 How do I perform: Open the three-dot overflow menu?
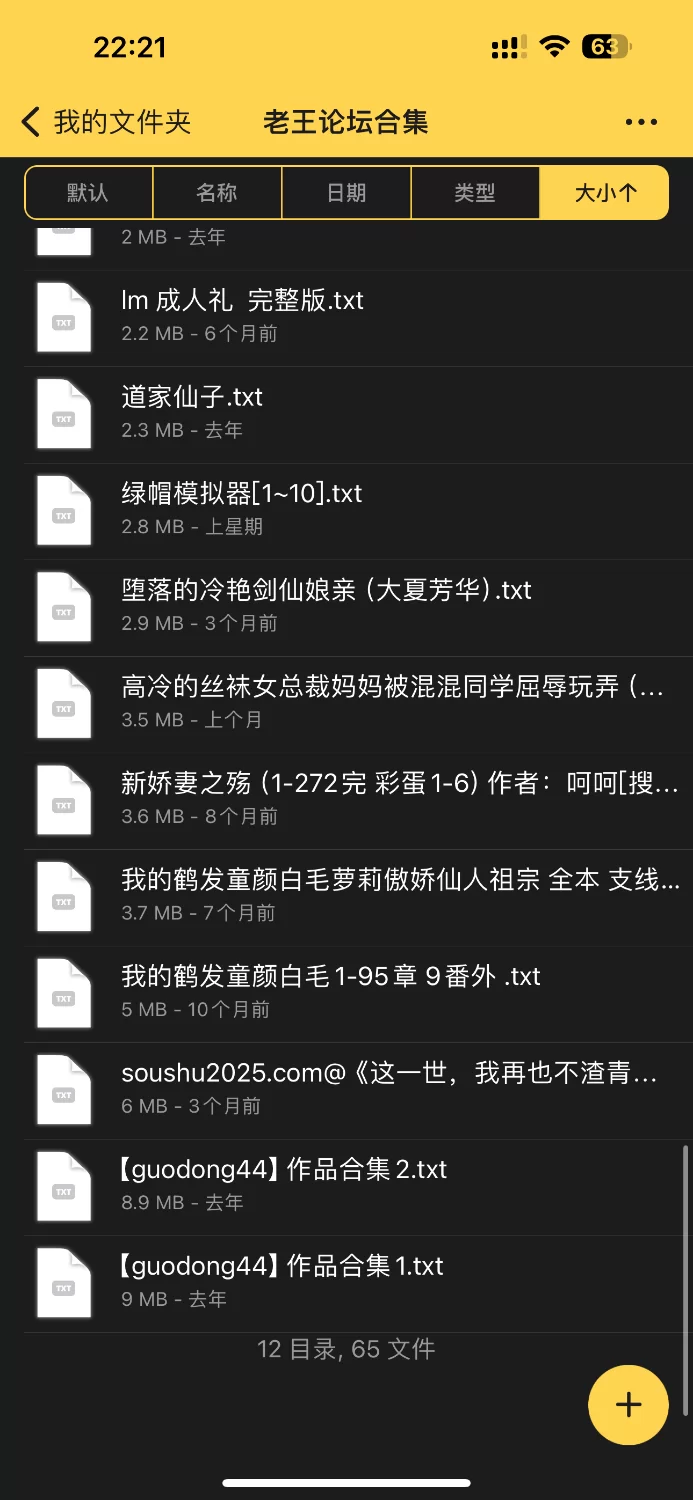(641, 122)
